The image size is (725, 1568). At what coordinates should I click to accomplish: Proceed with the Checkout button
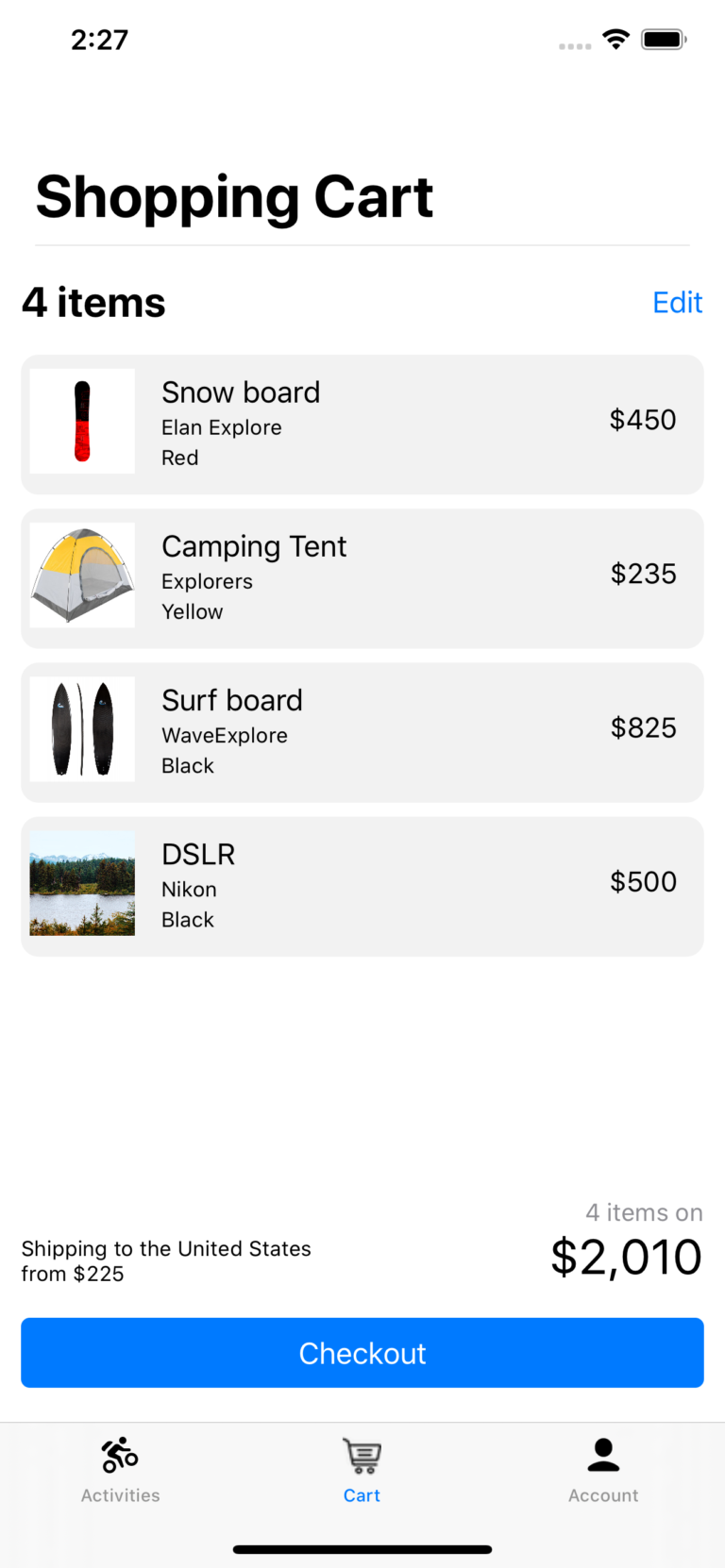pyautogui.click(x=362, y=1353)
